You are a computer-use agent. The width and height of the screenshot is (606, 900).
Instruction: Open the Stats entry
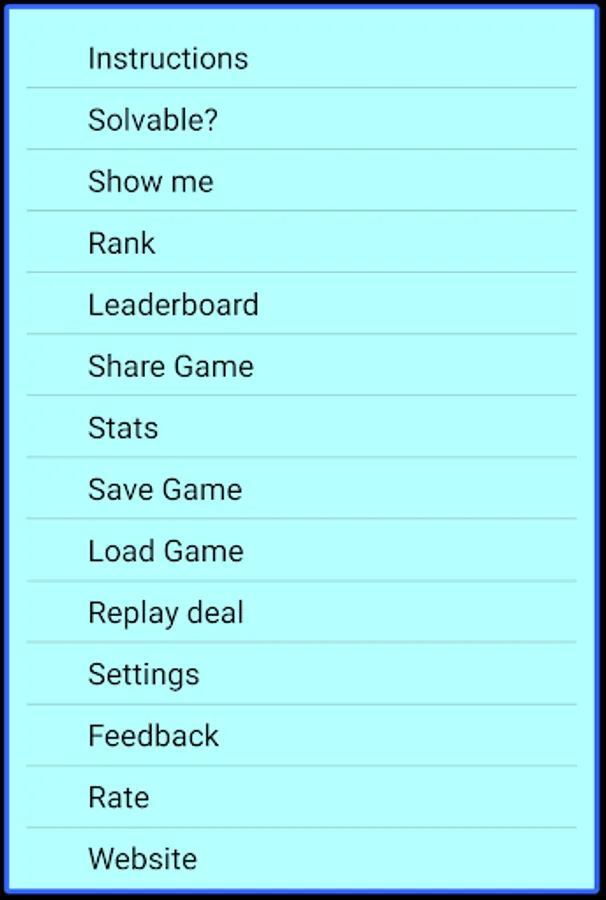coord(123,428)
